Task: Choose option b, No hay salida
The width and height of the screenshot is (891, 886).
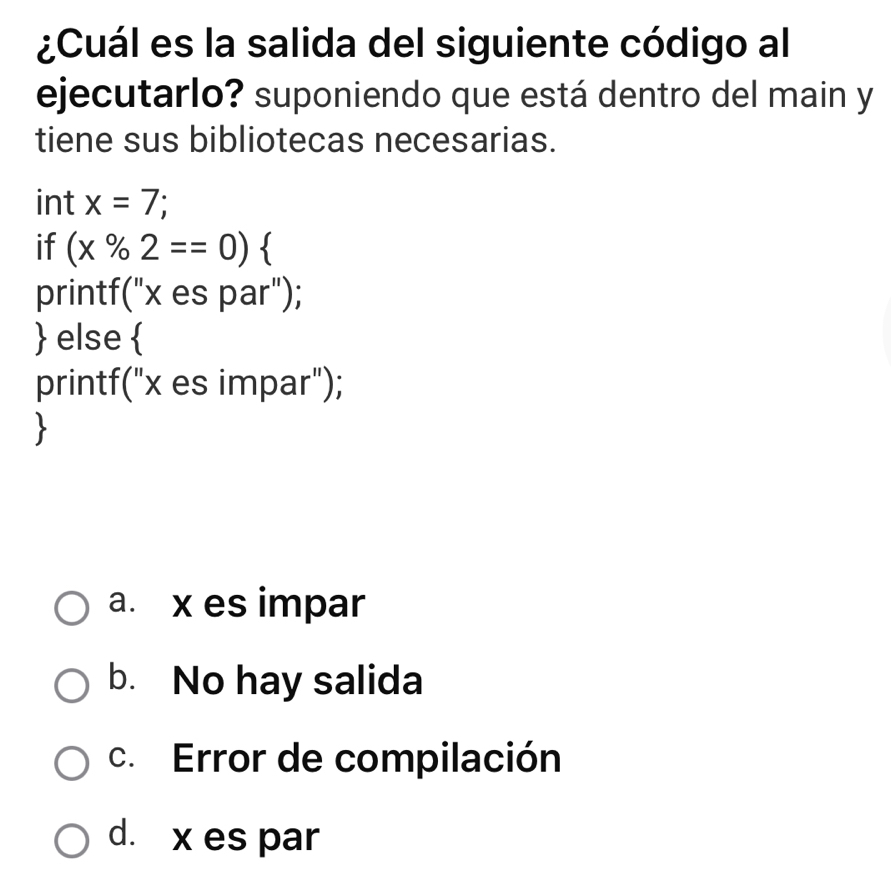Action: (71, 685)
